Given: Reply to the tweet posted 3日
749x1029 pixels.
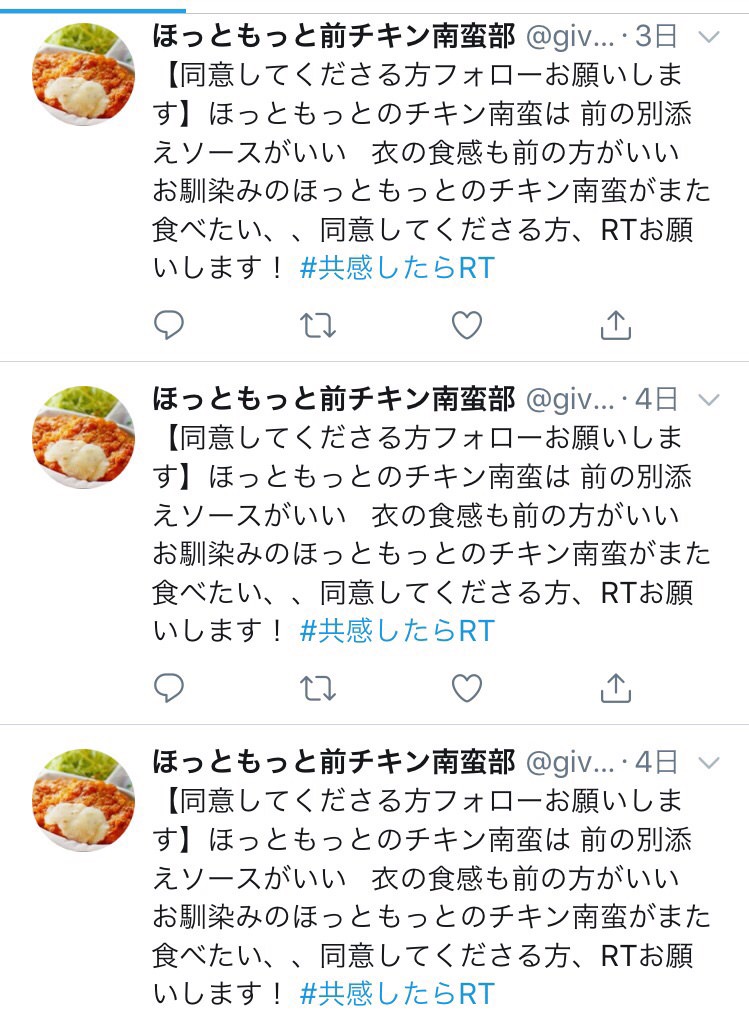Looking at the screenshot, I should pos(169,324).
